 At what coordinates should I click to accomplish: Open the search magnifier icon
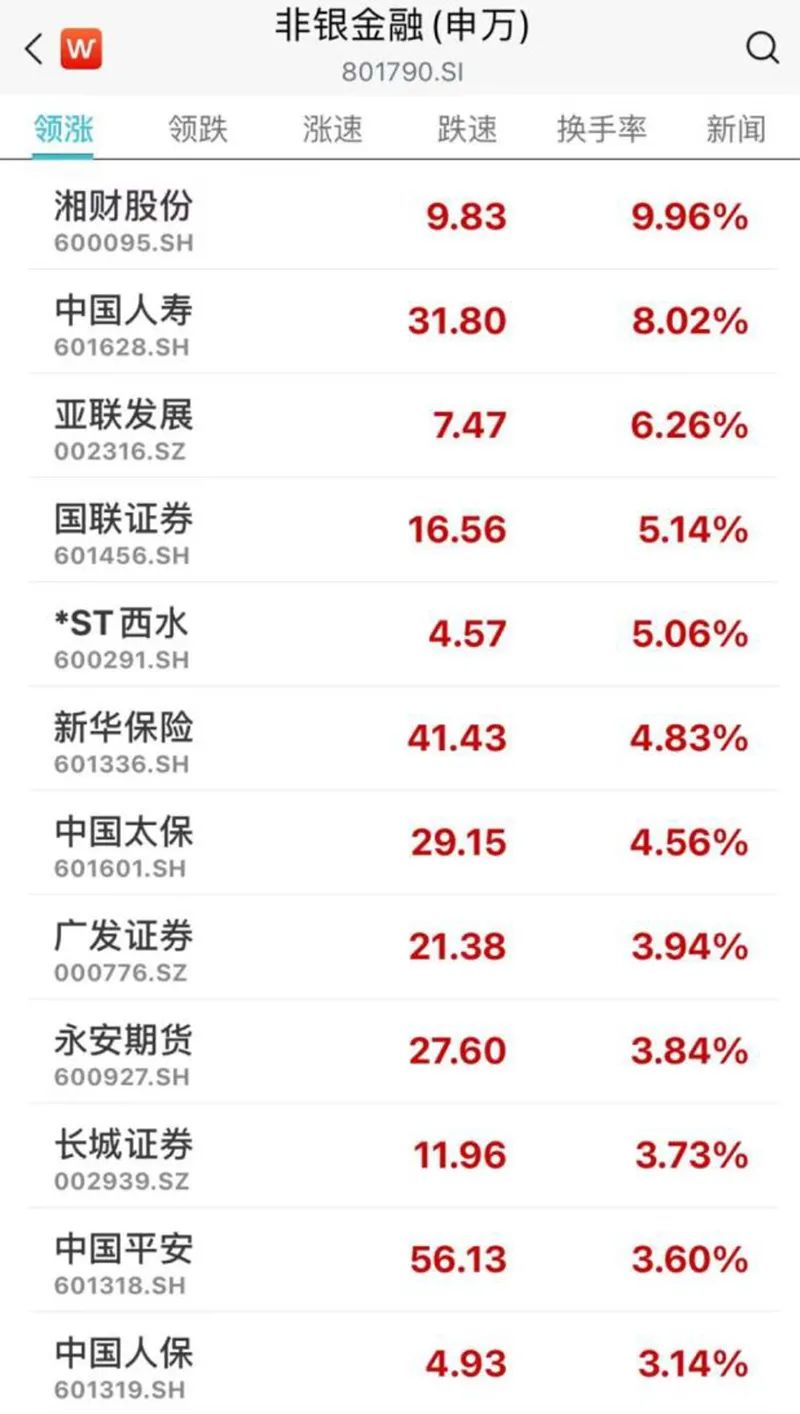click(x=762, y=48)
